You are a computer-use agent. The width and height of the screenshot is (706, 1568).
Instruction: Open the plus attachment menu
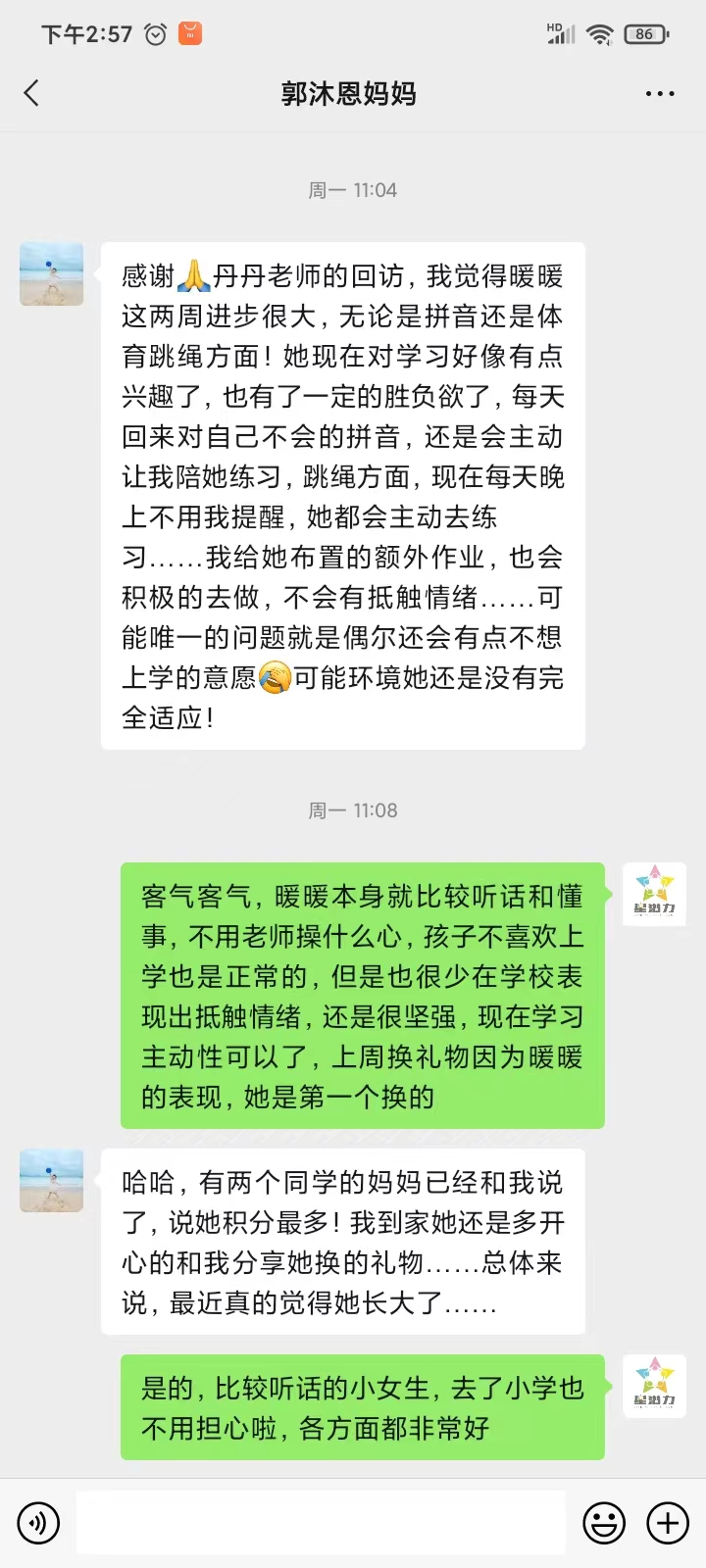click(668, 1523)
